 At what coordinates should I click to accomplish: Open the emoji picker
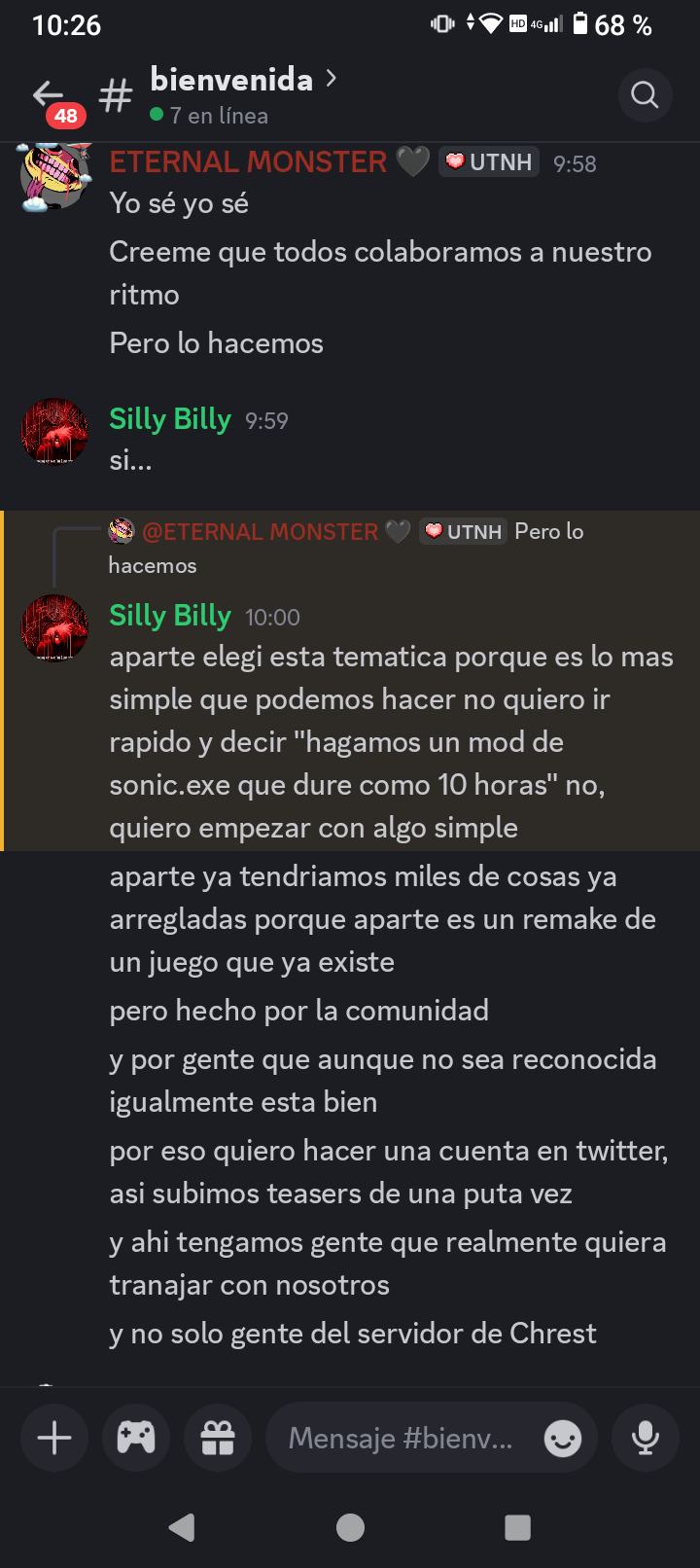563,1438
